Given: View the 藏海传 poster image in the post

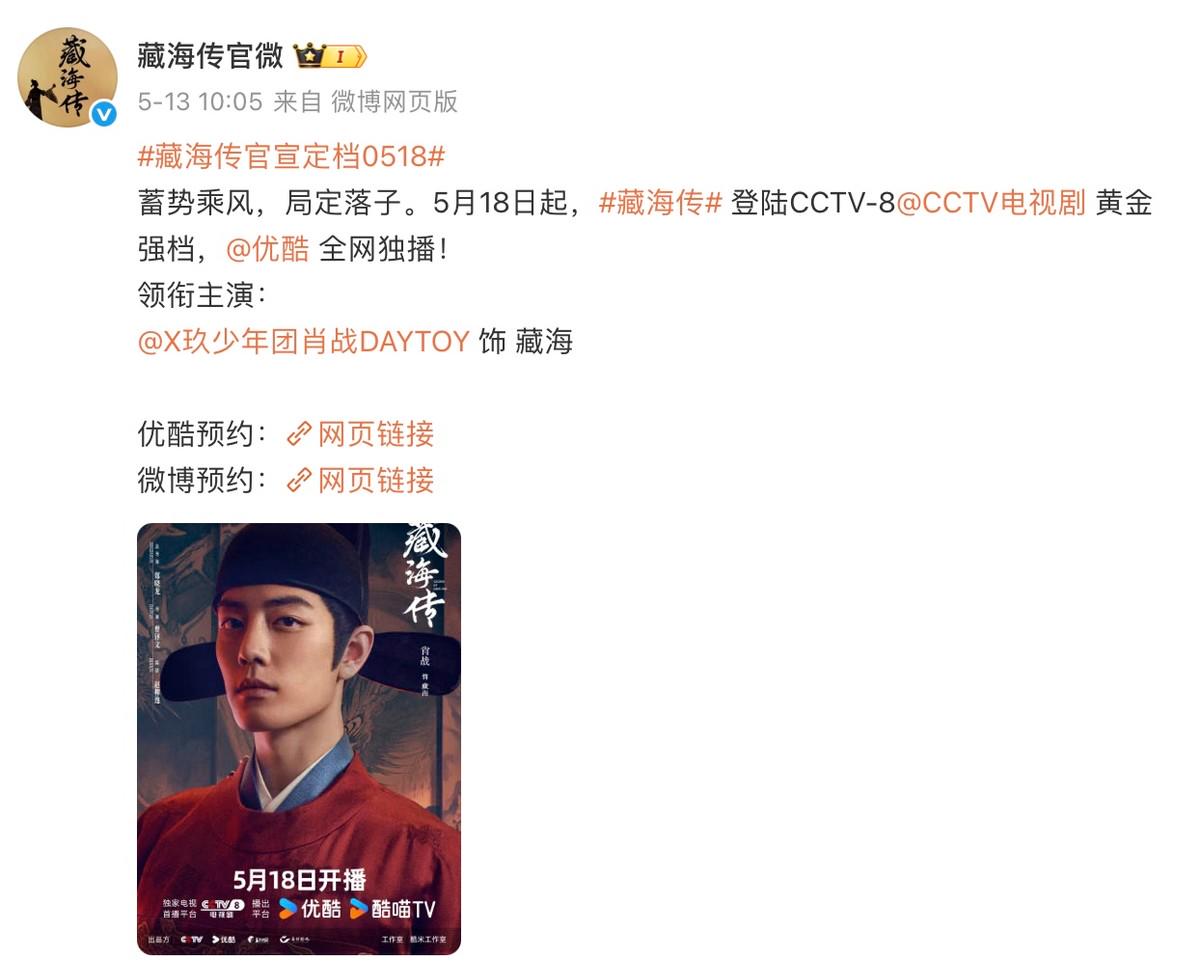Looking at the screenshot, I should click(x=299, y=738).
